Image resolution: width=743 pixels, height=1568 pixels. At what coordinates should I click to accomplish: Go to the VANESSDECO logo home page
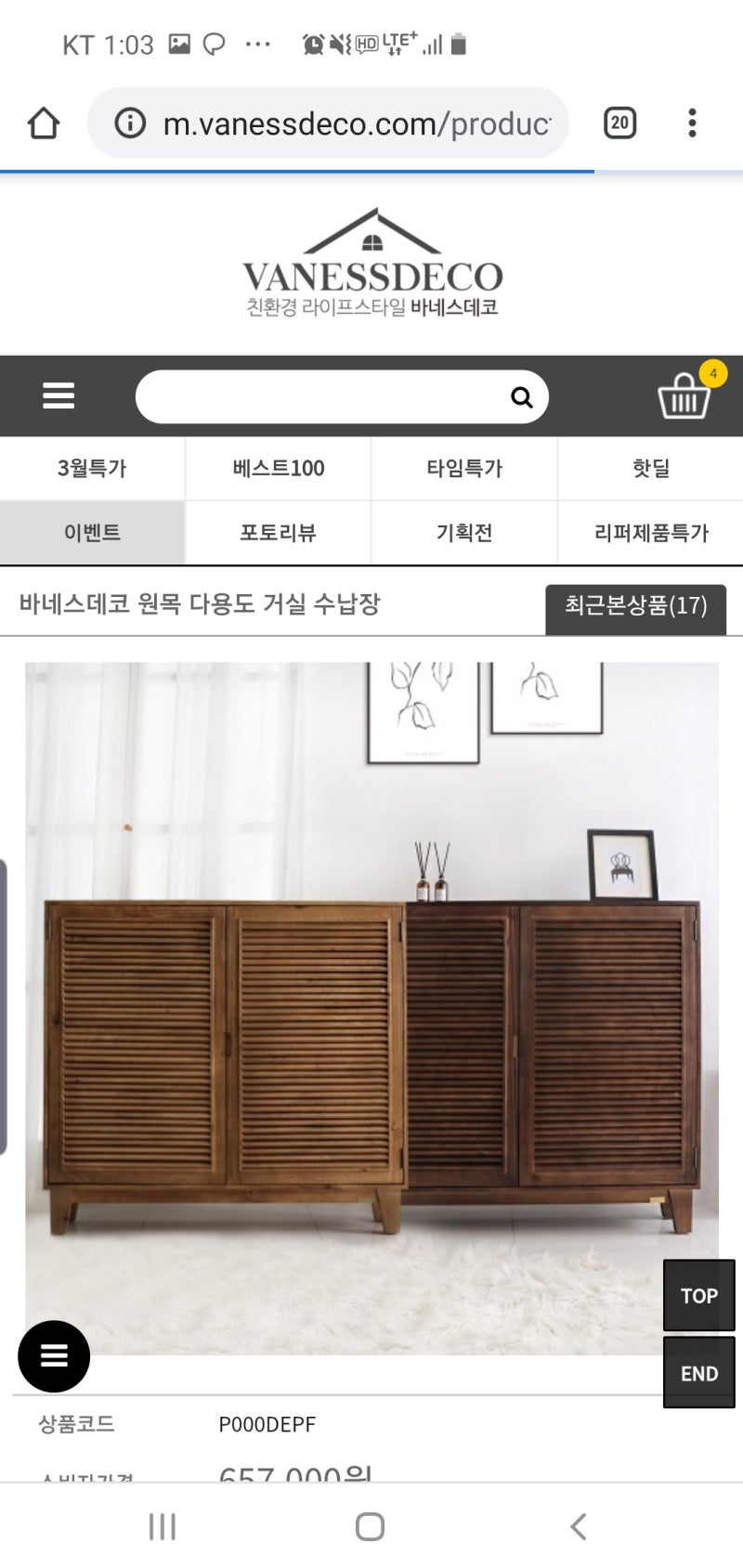371,265
